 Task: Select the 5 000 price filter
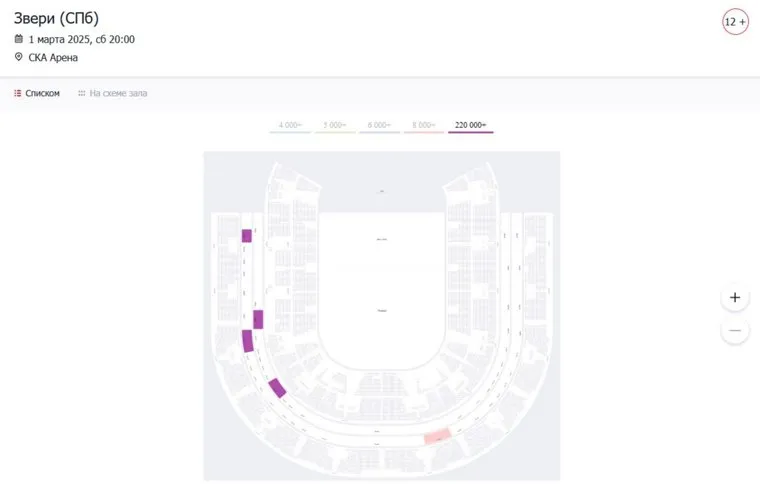tap(335, 125)
